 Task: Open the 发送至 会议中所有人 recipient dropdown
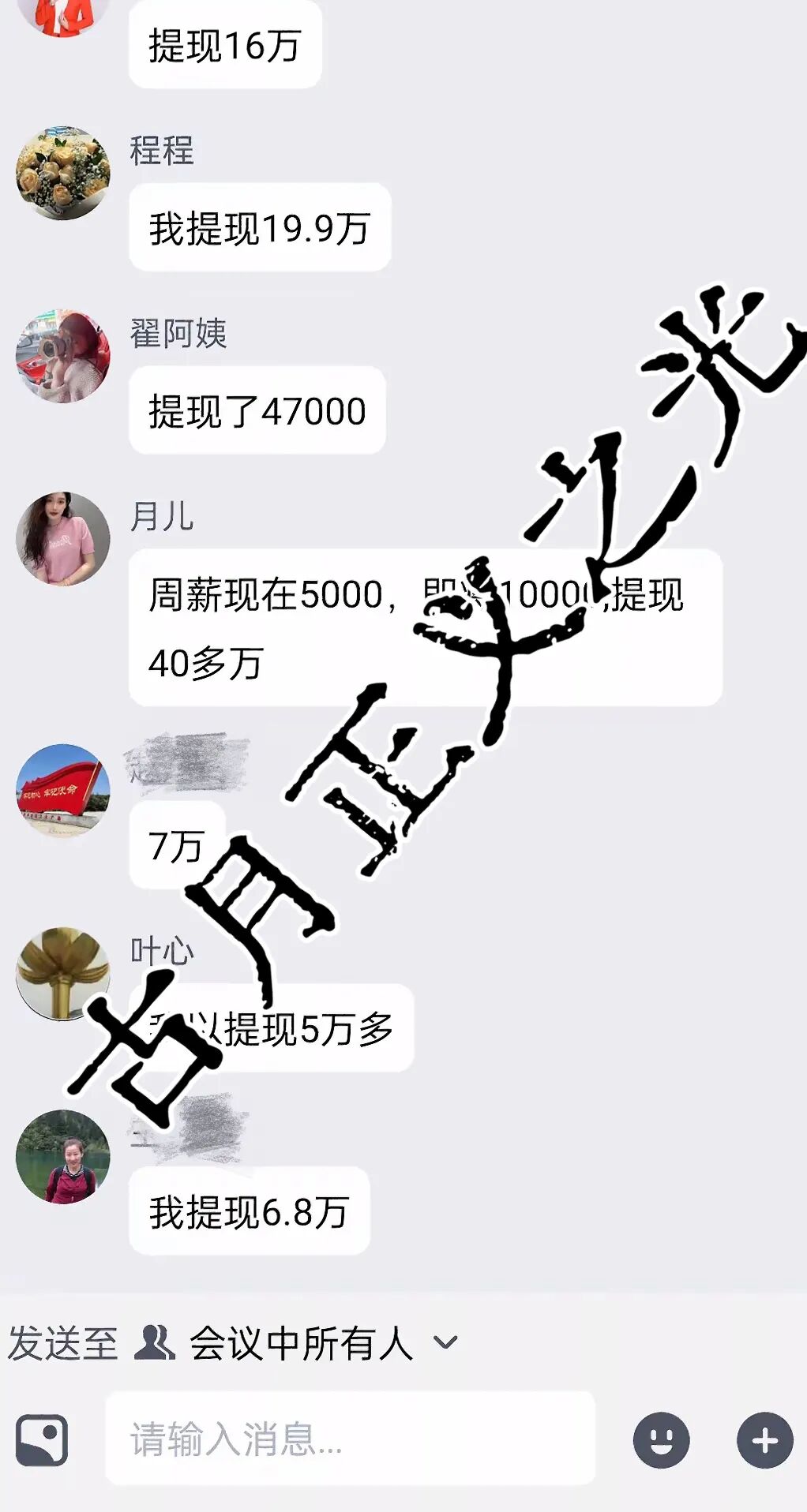300,1342
